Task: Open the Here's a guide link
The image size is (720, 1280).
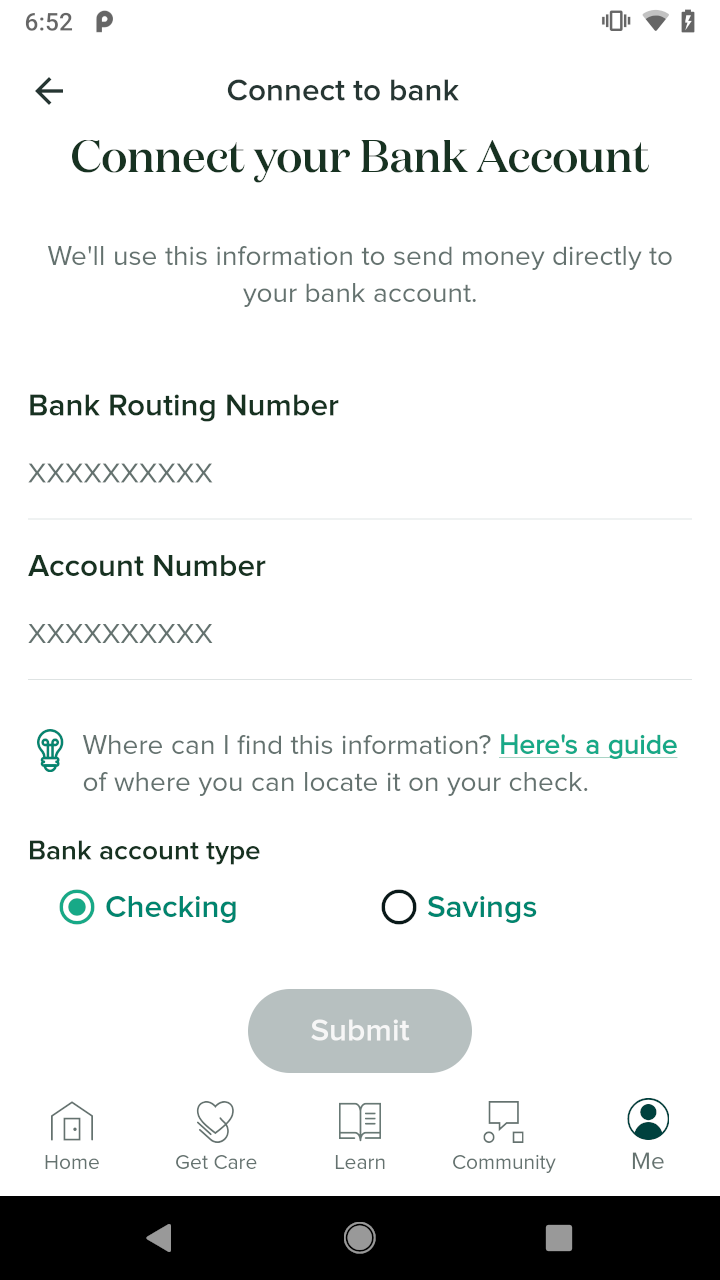Action: click(587, 744)
